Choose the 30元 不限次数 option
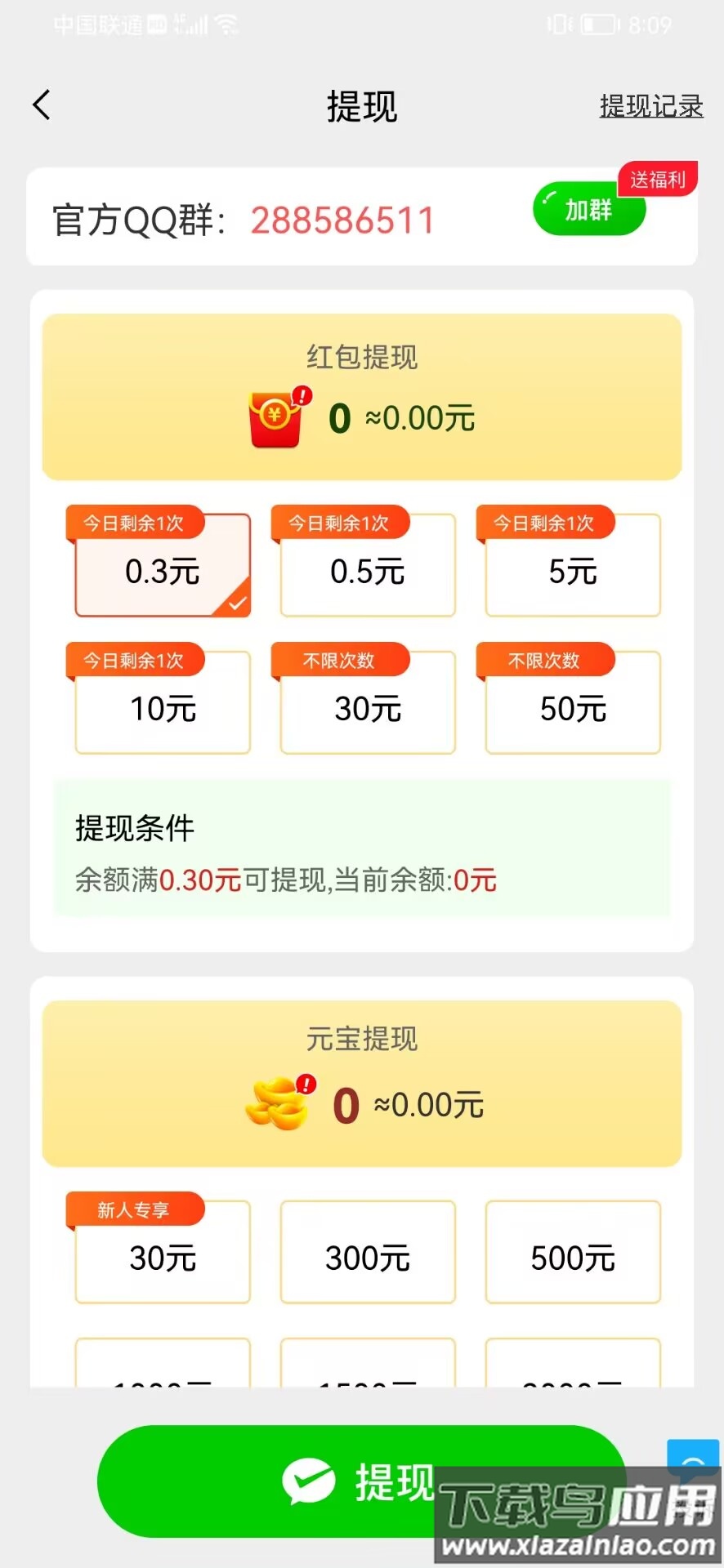724x1568 pixels. 367,709
